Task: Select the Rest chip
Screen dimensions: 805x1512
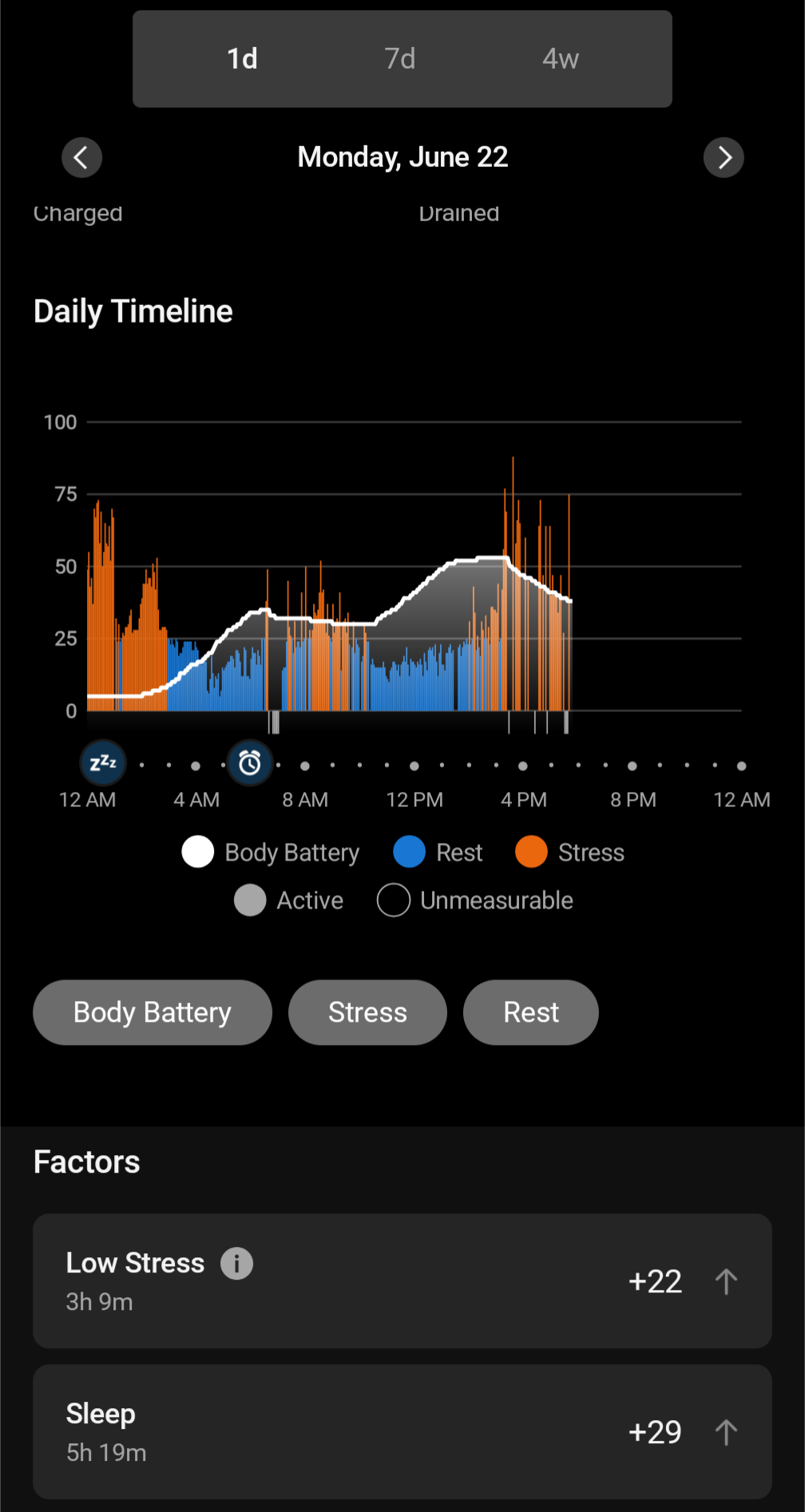Action: pyautogui.click(x=531, y=1012)
